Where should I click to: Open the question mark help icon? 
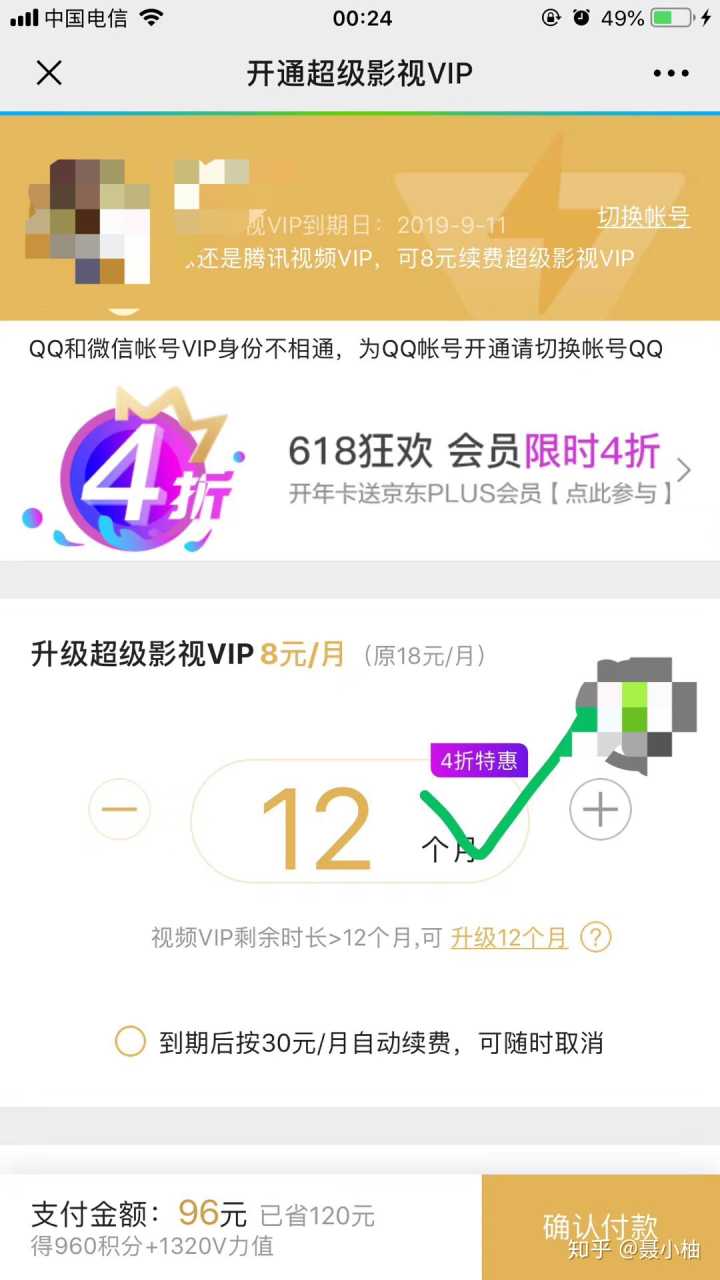(x=596, y=938)
